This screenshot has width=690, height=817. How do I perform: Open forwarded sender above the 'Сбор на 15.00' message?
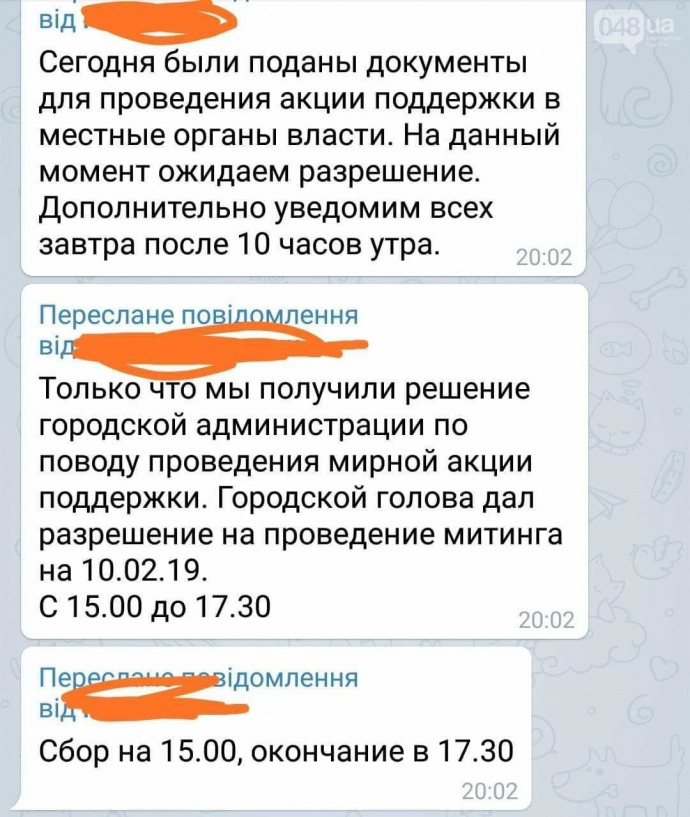[x=150, y=708]
